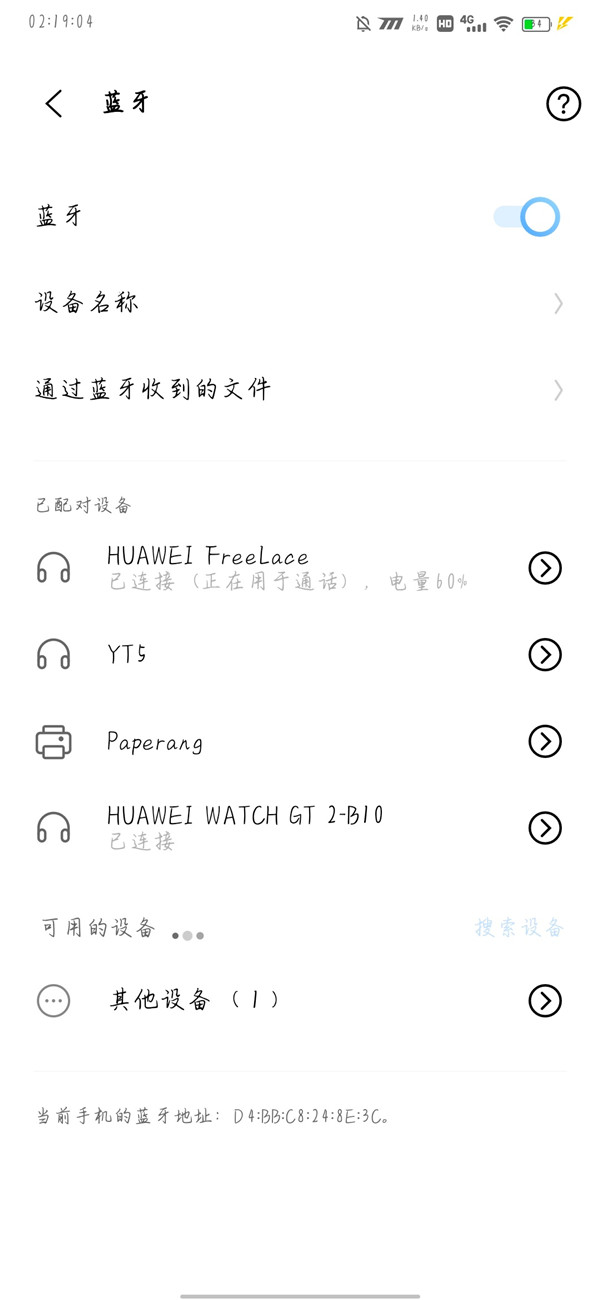Viewport: 600px width, 1300px height.
Task: Open details arrow for Paperang
Action: pos(545,742)
